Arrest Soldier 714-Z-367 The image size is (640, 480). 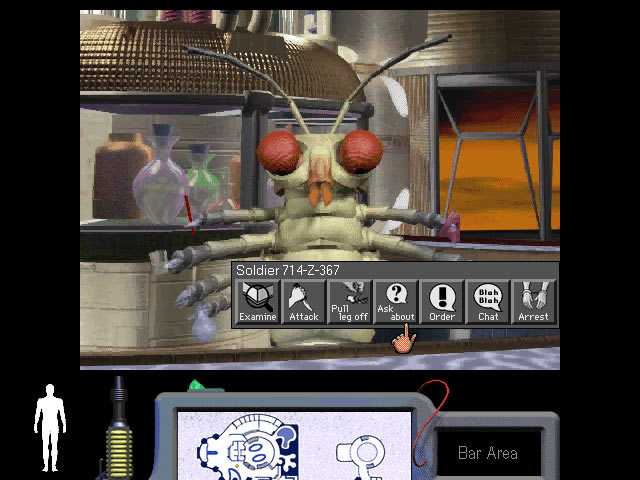534,302
